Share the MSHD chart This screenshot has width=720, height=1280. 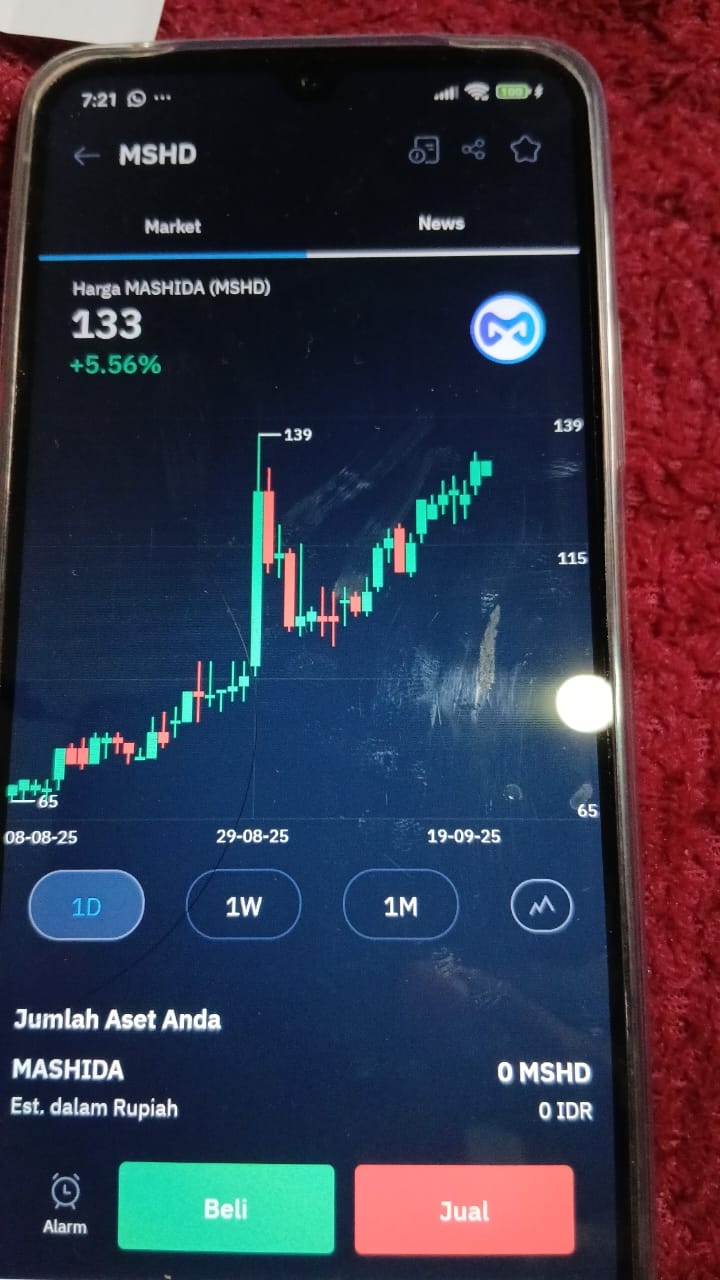(x=474, y=150)
